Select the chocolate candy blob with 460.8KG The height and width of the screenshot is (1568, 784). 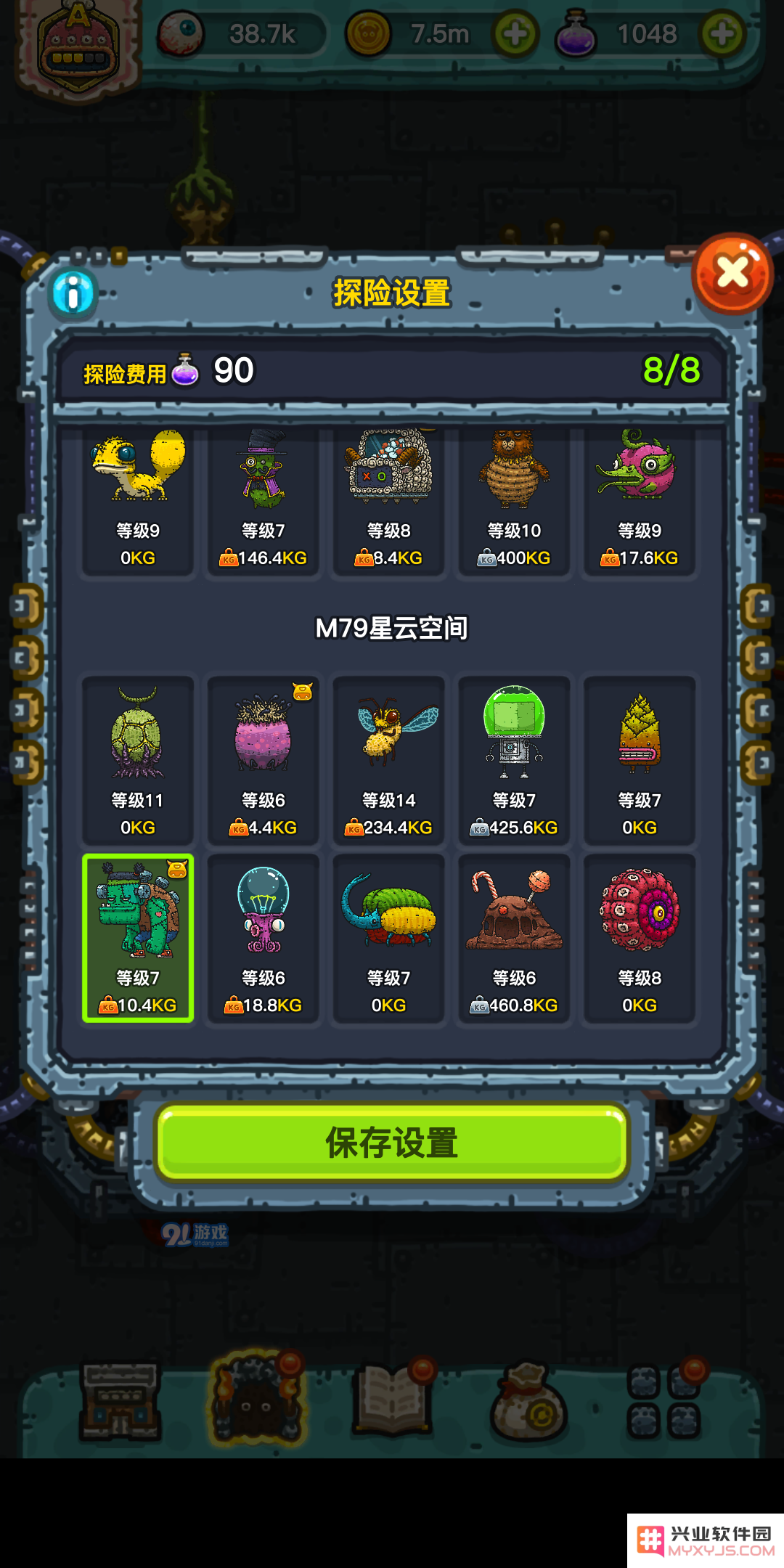coord(514,938)
